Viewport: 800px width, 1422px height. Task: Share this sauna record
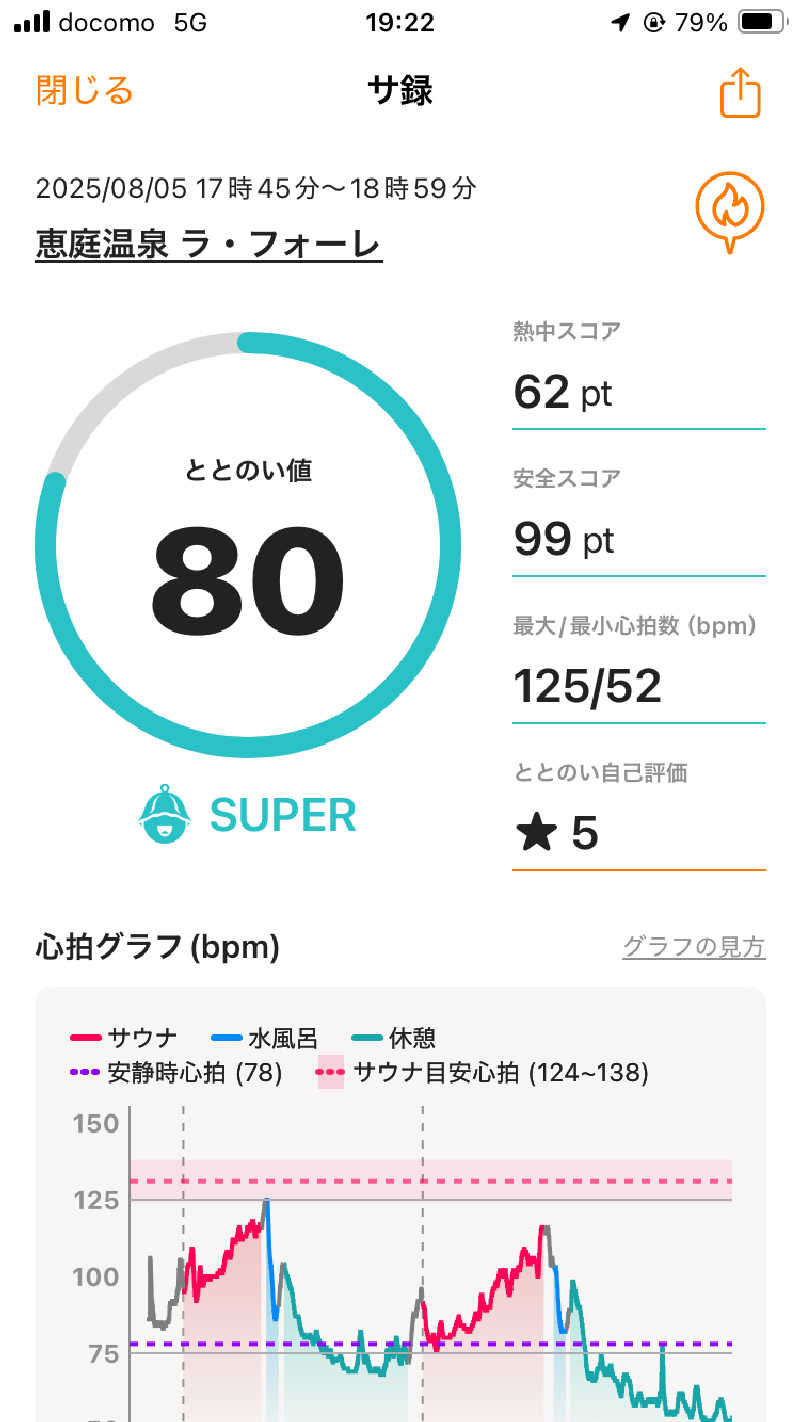(740, 93)
